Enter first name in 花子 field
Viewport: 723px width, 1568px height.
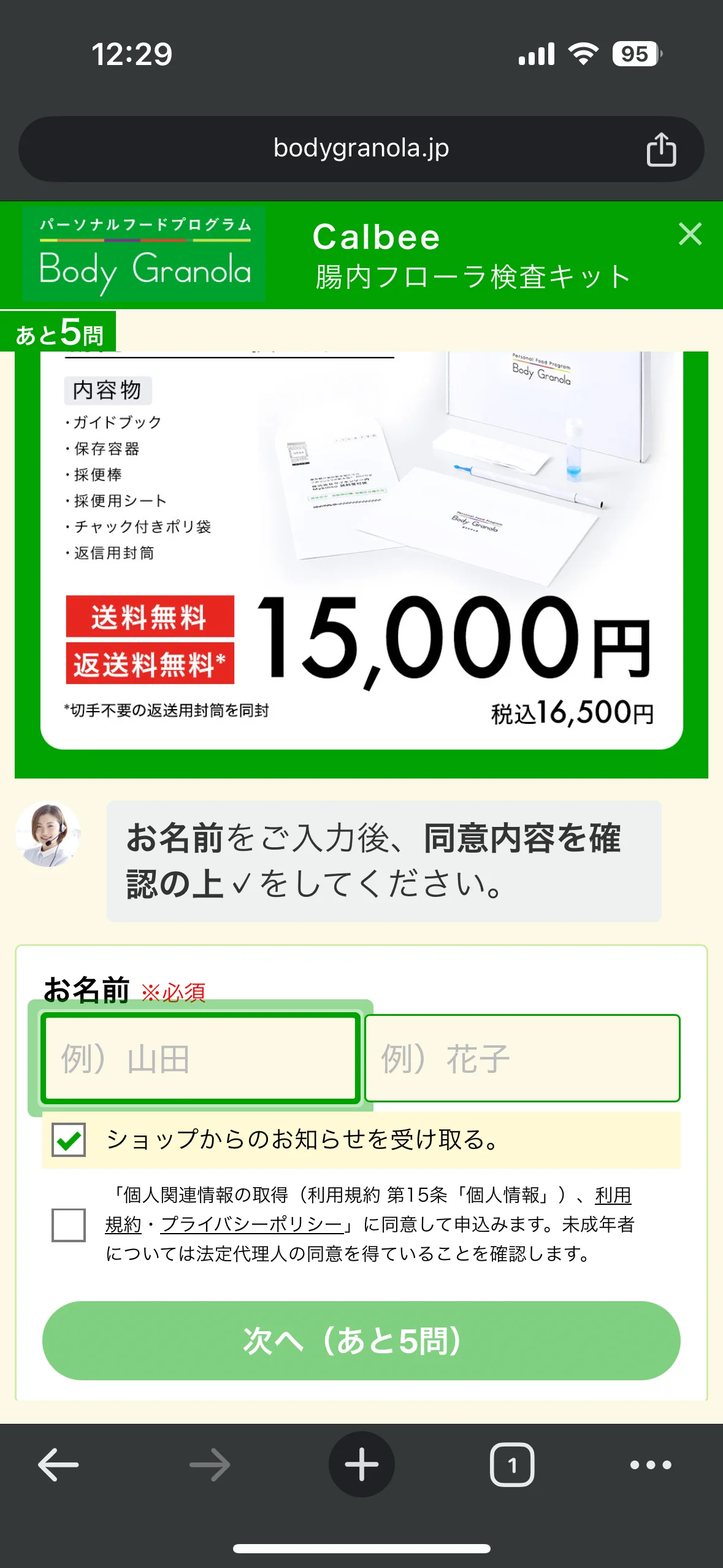(x=522, y=1058)
